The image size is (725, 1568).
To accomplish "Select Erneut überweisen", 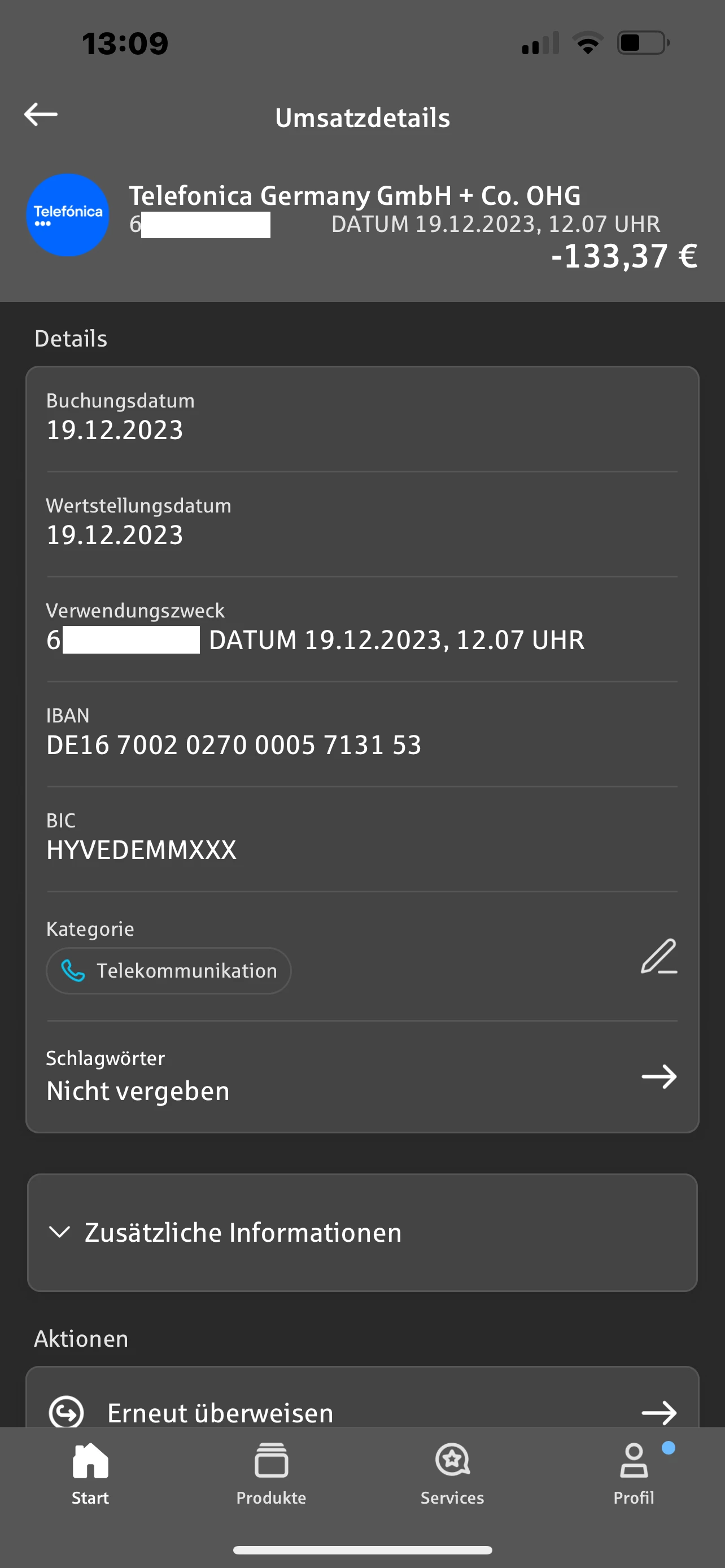I will coord(361,1412).
